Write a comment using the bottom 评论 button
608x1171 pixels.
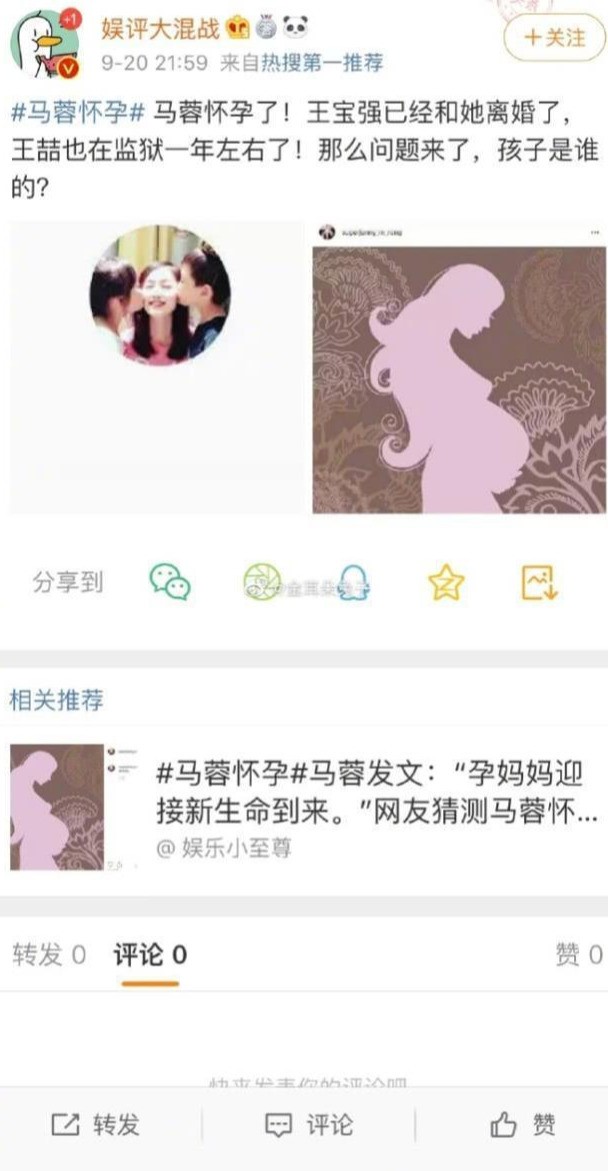309,1125
